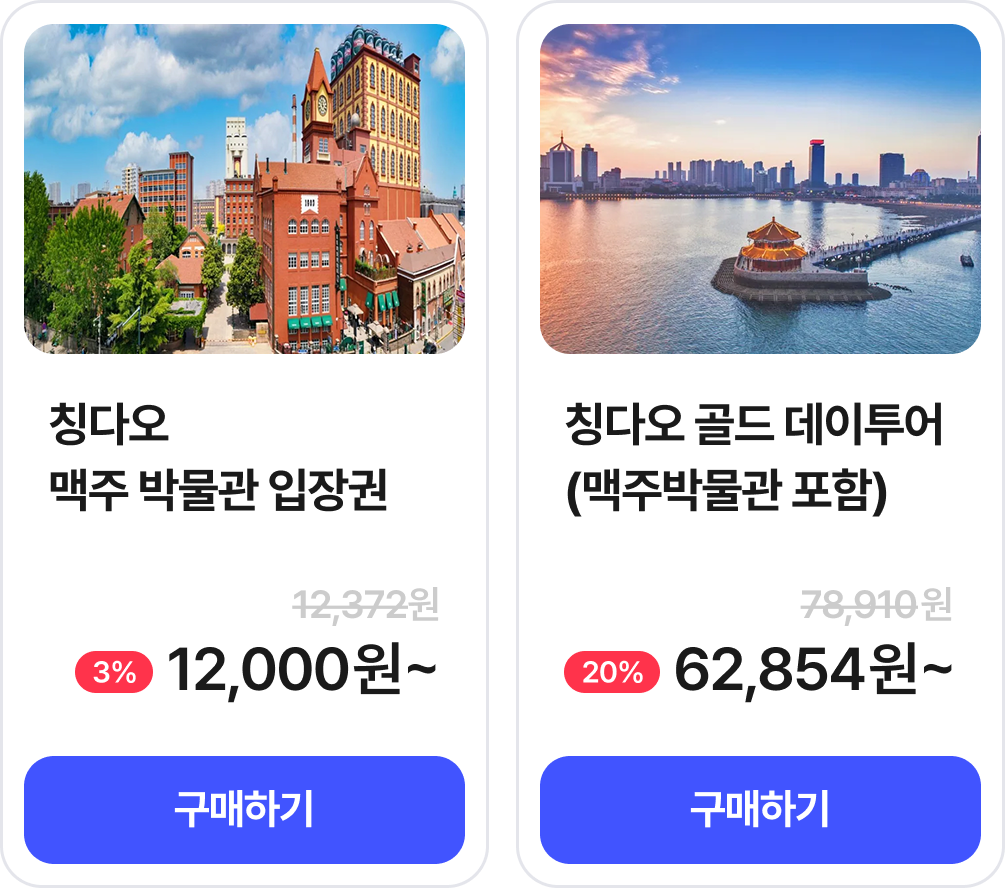Buy the 칭다오 맥주 박물관 입장권 ticket

pos(244,809)
